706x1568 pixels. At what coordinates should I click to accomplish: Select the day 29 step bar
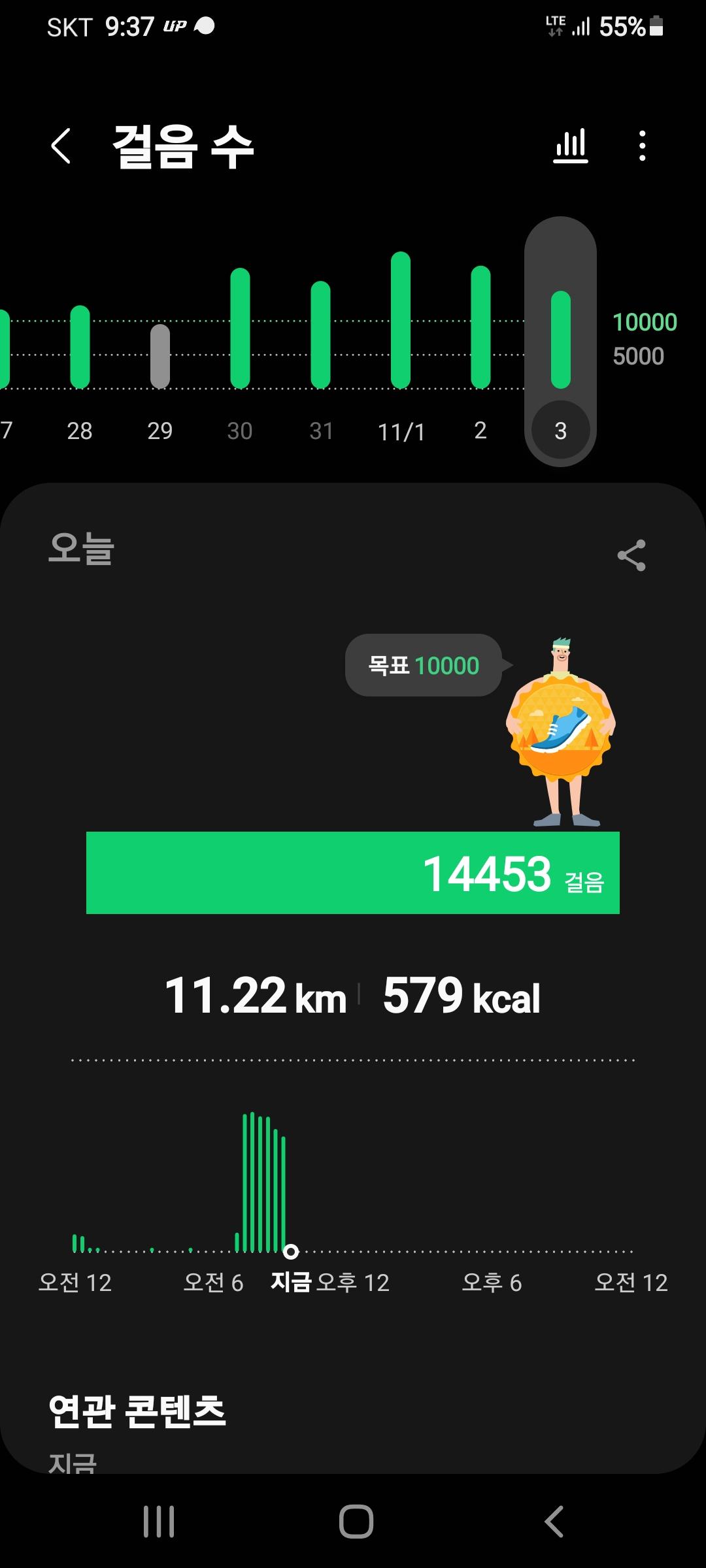160,356
